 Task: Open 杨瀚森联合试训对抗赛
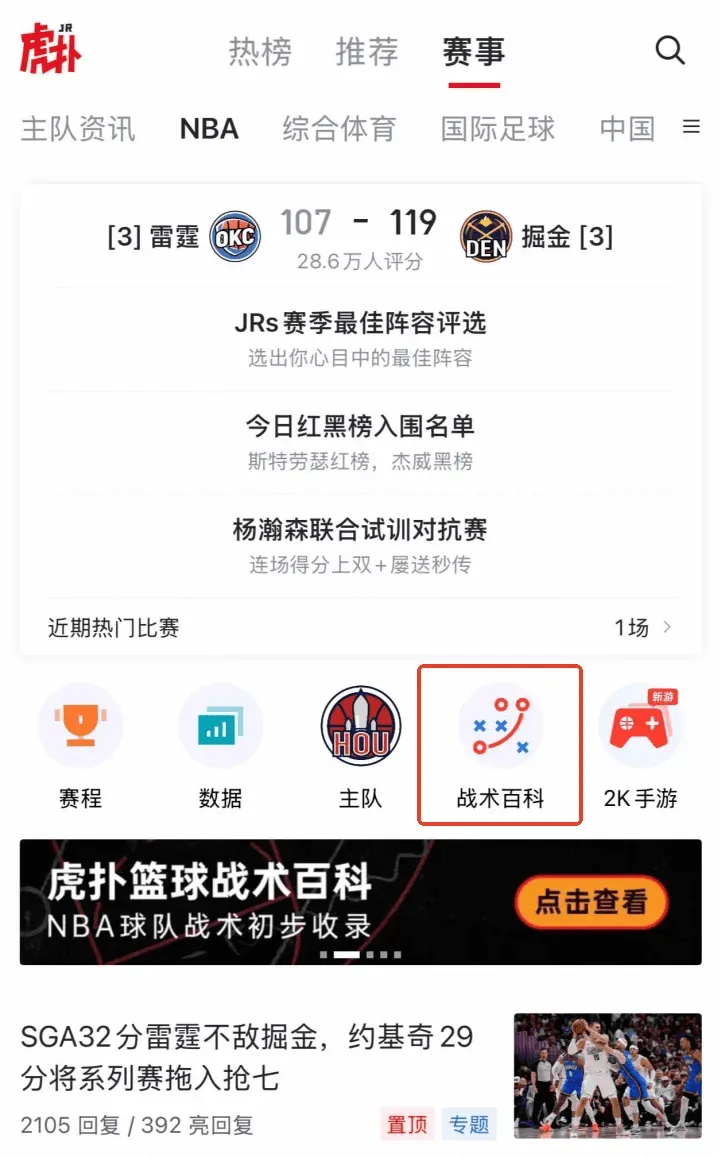point(359,544)
